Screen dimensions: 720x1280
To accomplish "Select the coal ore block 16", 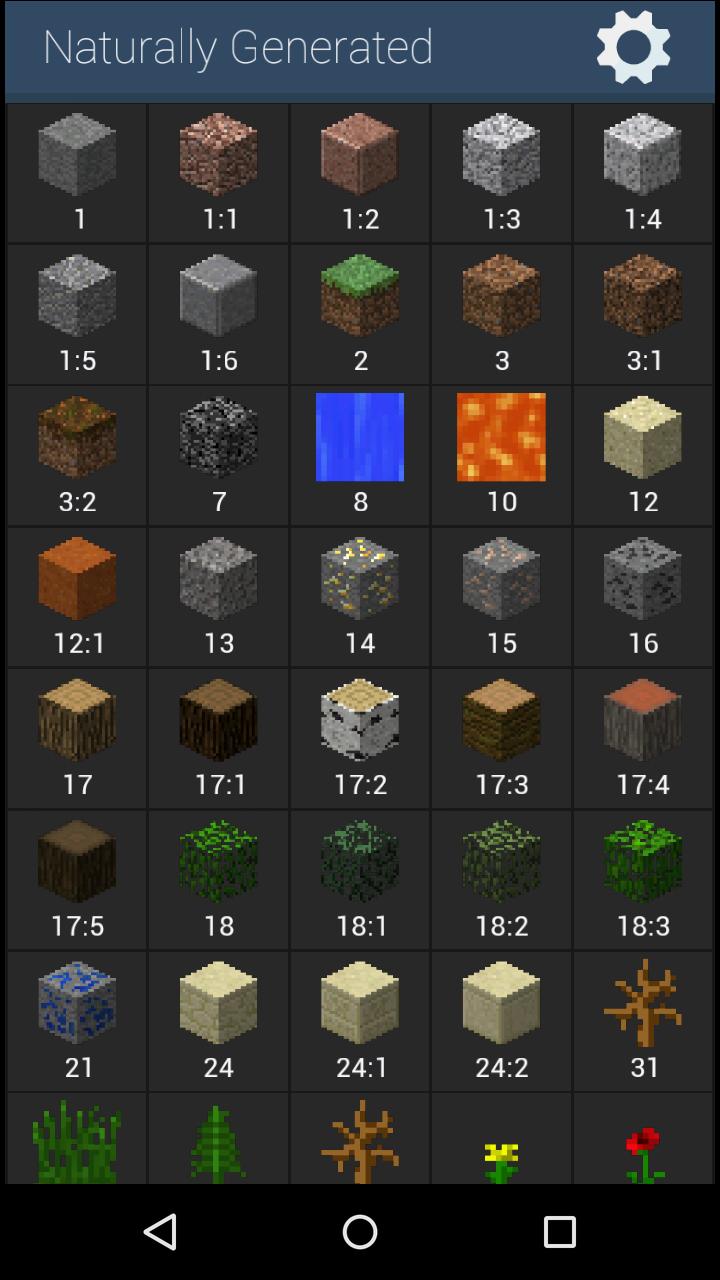I will tap(643, 596).
